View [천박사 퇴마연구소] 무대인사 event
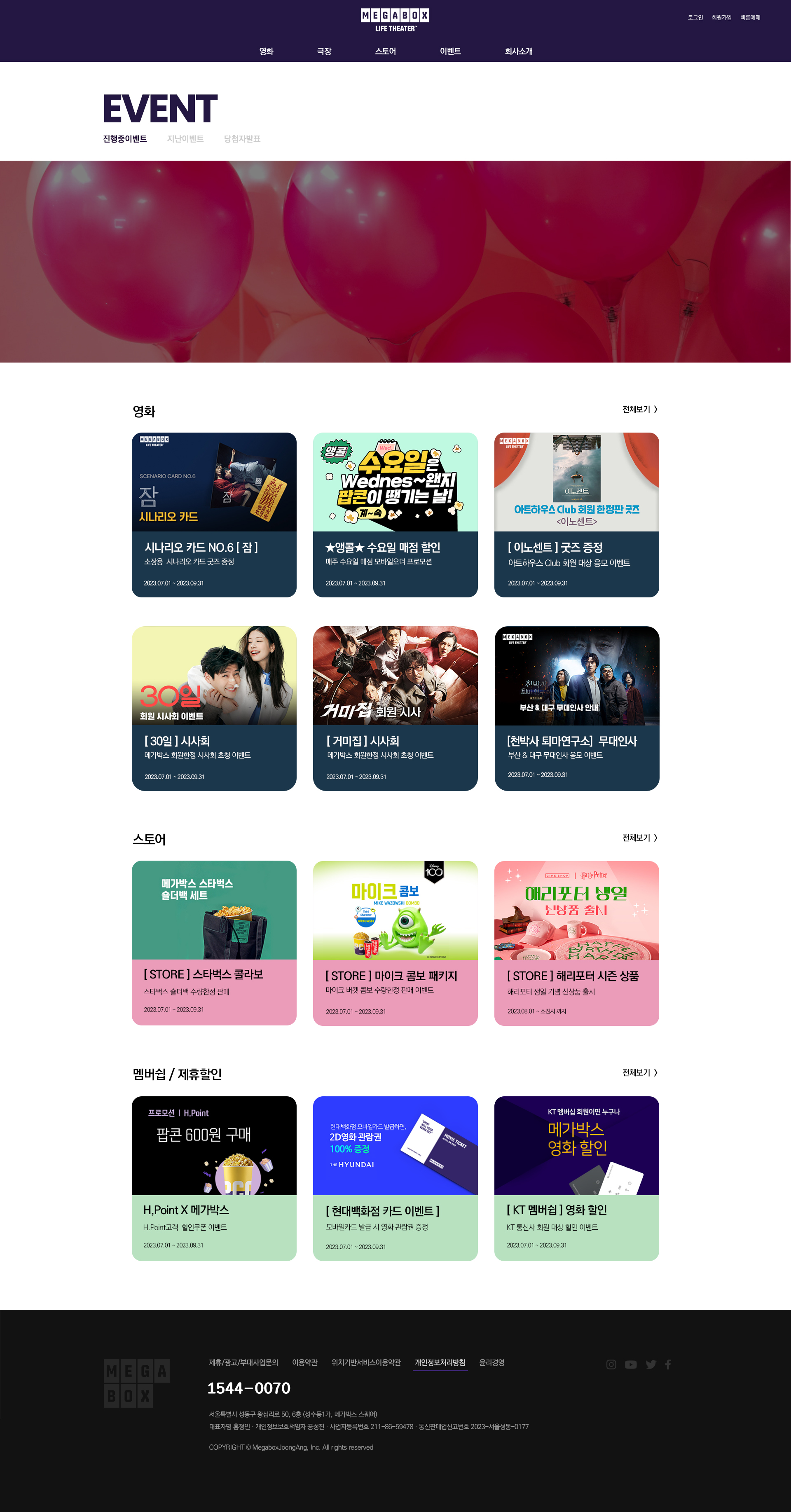The width and height of the screenshot is (791, 1512). pos(576,709)
